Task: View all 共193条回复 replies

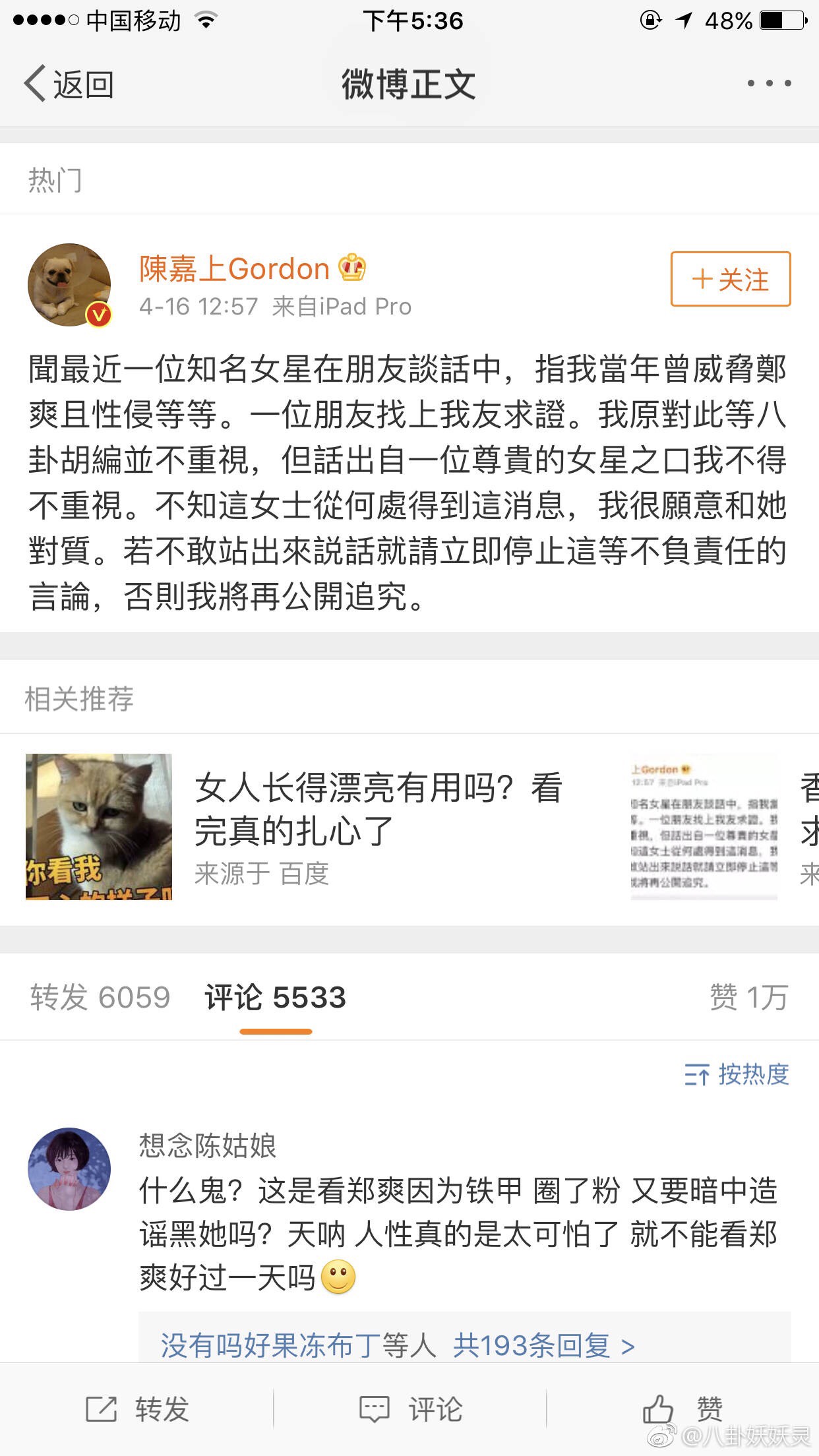Action: [x=543, y=1345]
